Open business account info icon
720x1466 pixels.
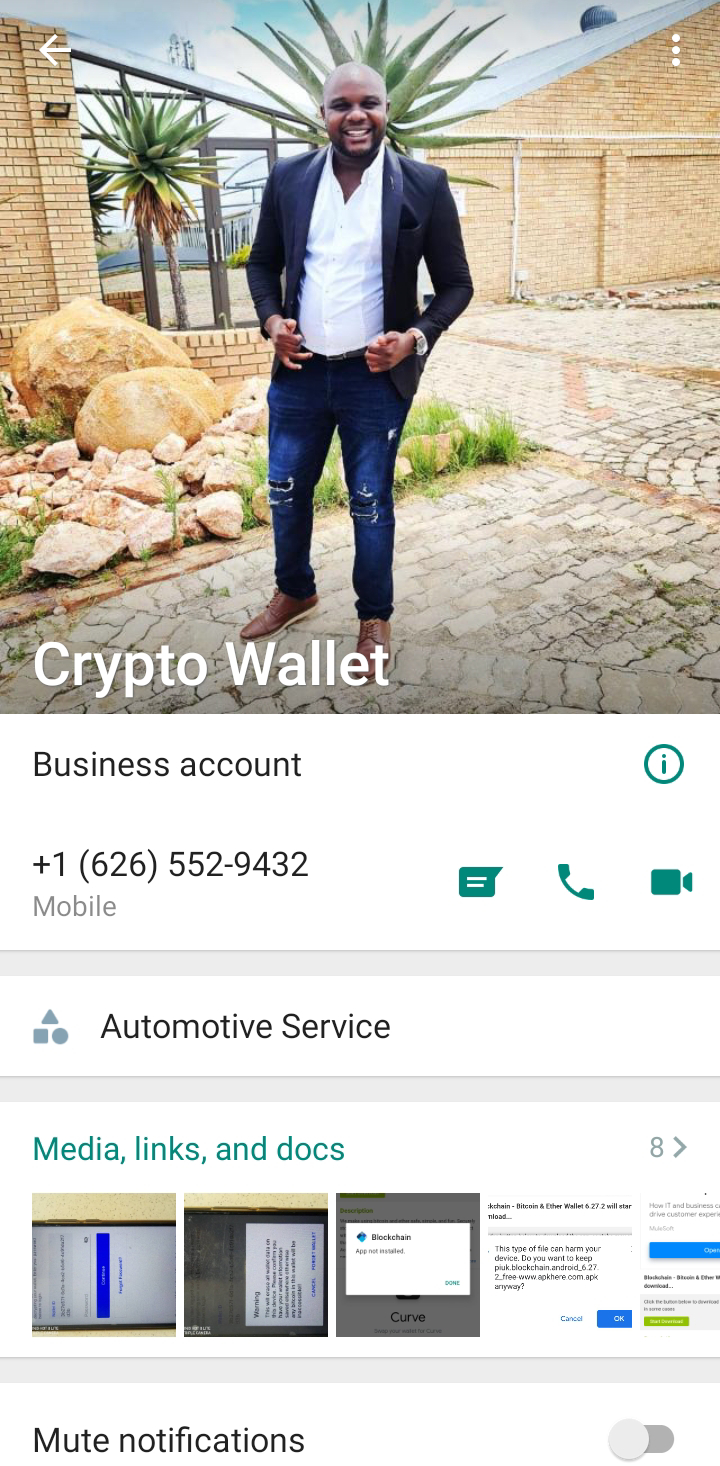pos(664,764)
